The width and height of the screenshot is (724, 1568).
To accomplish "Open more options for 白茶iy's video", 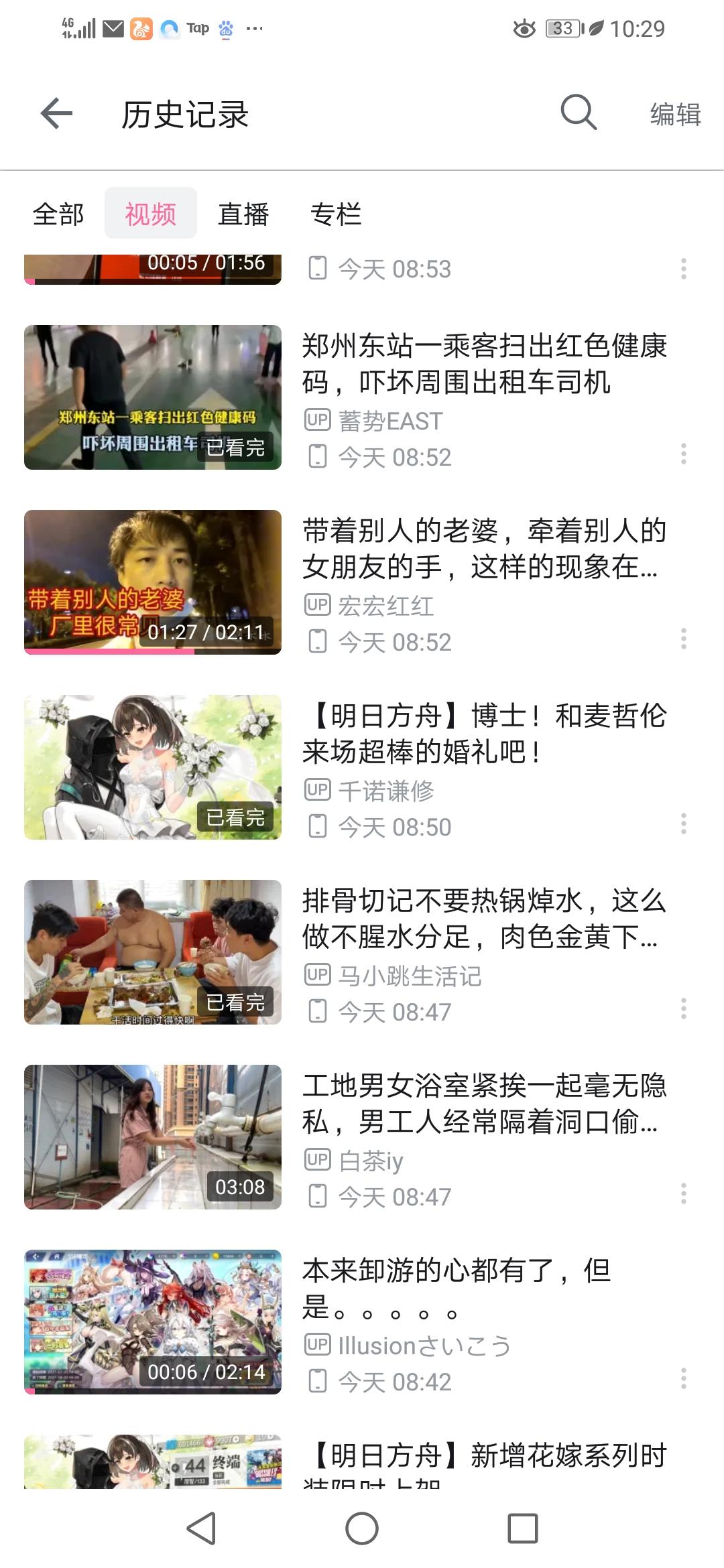I will tap(683, 1194).
